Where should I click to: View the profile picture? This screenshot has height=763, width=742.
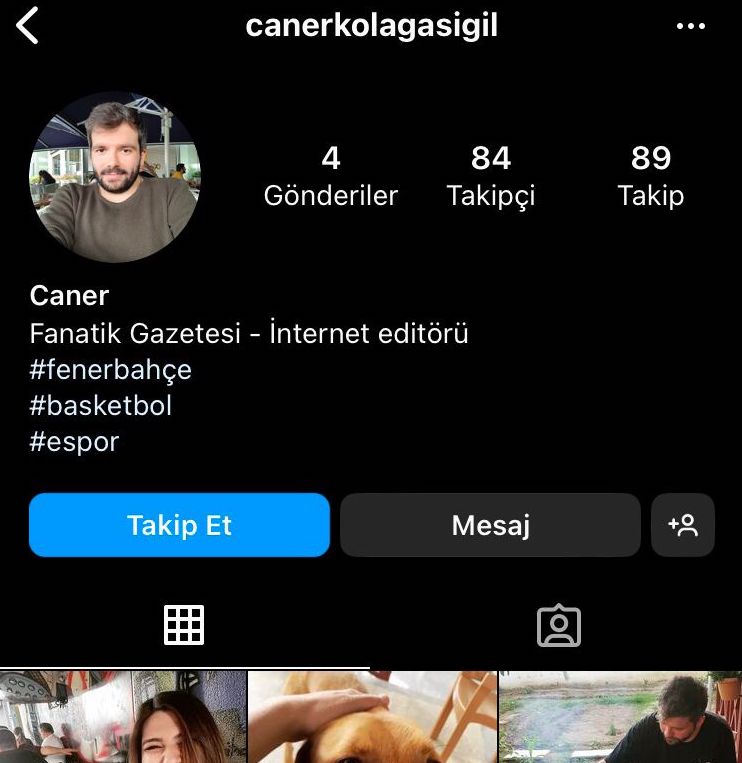pyautogui.click(x=115, y=177)
